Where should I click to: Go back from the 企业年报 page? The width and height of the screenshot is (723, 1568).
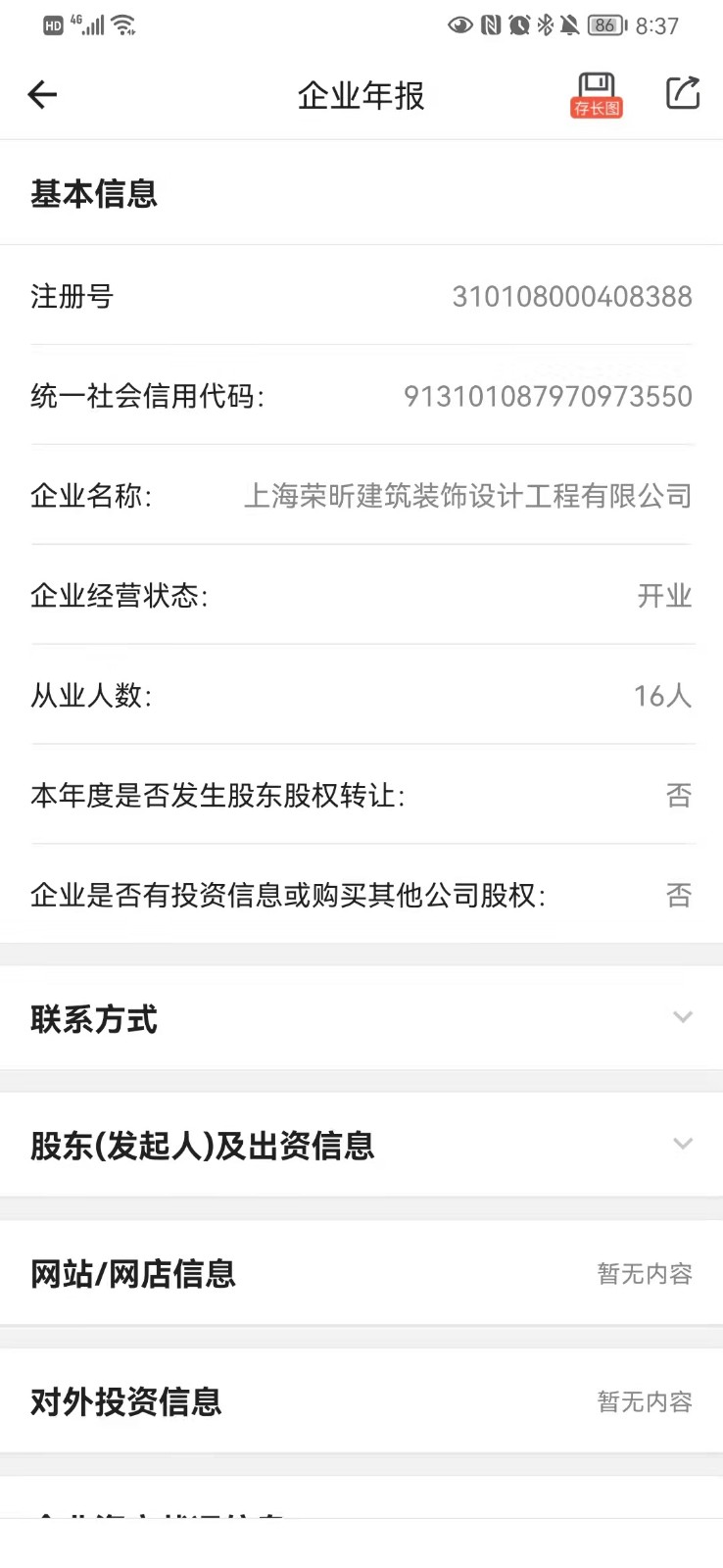(x=43, y=95)
